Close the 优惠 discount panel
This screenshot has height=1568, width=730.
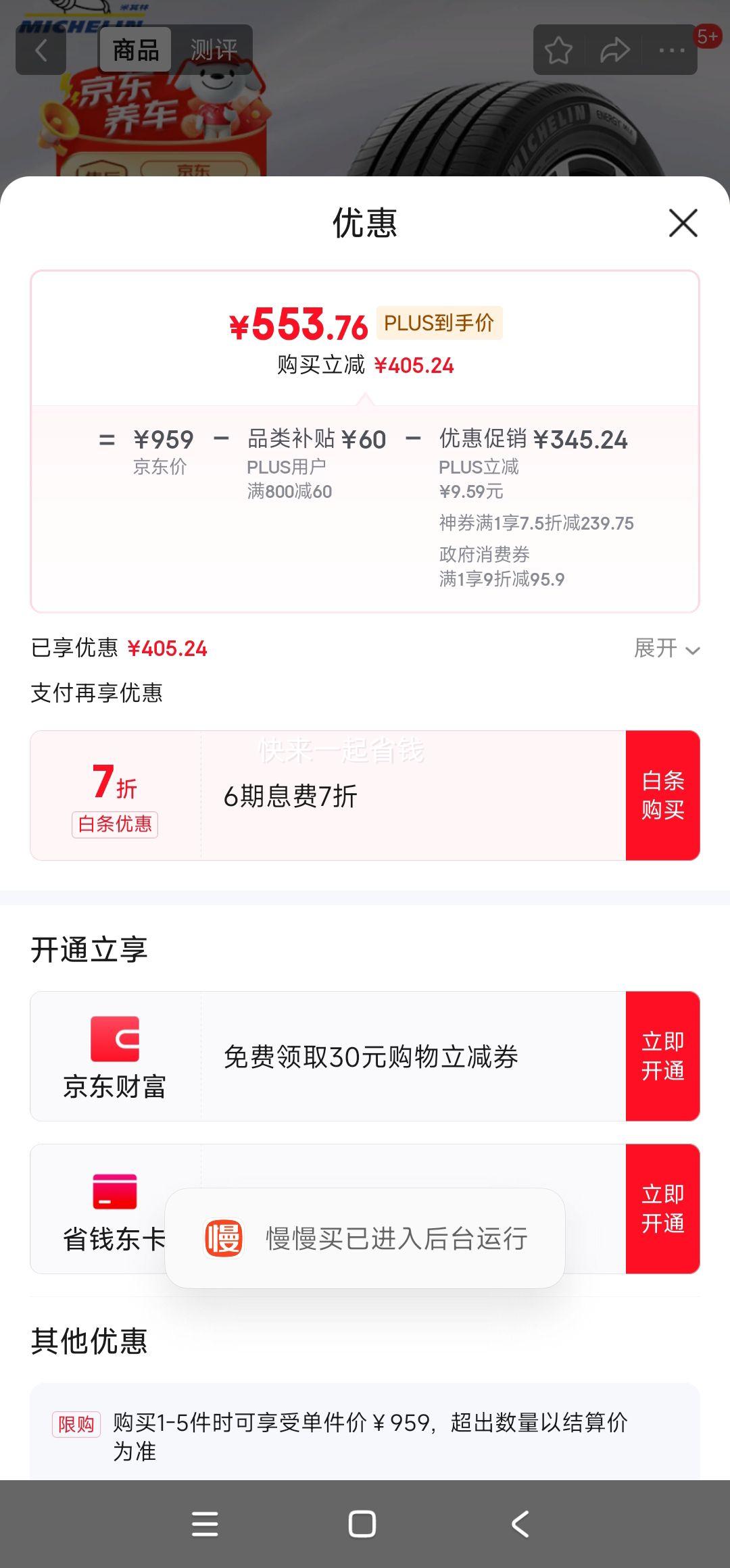pyautogui.click(x=684, y=224)
